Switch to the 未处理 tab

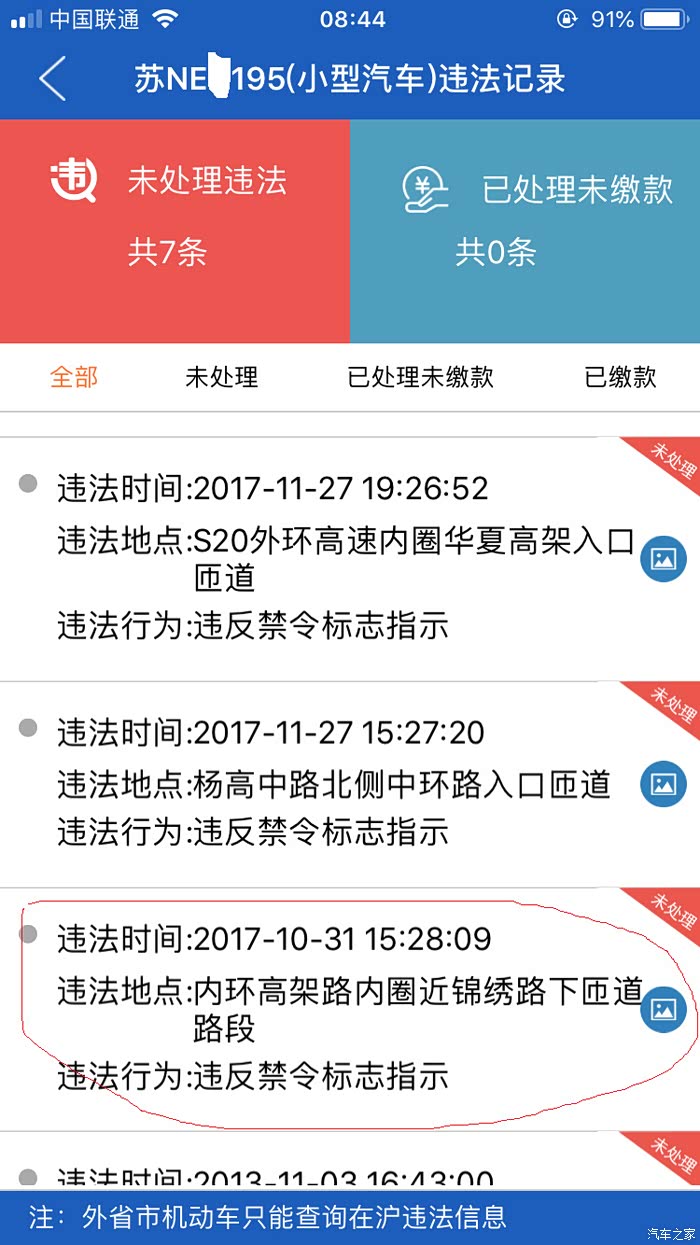222,377
